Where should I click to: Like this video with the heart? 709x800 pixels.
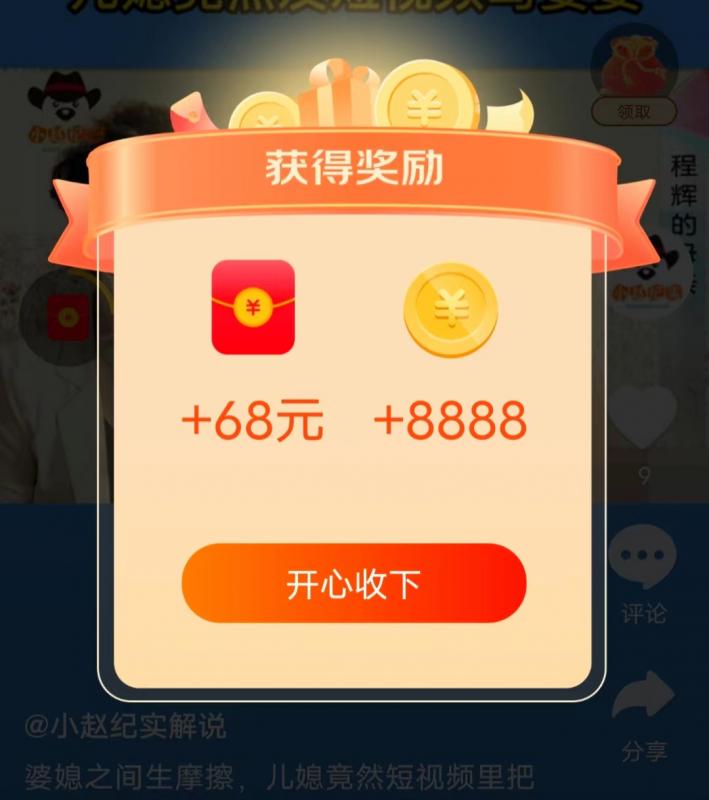click(x=643, y=419)
